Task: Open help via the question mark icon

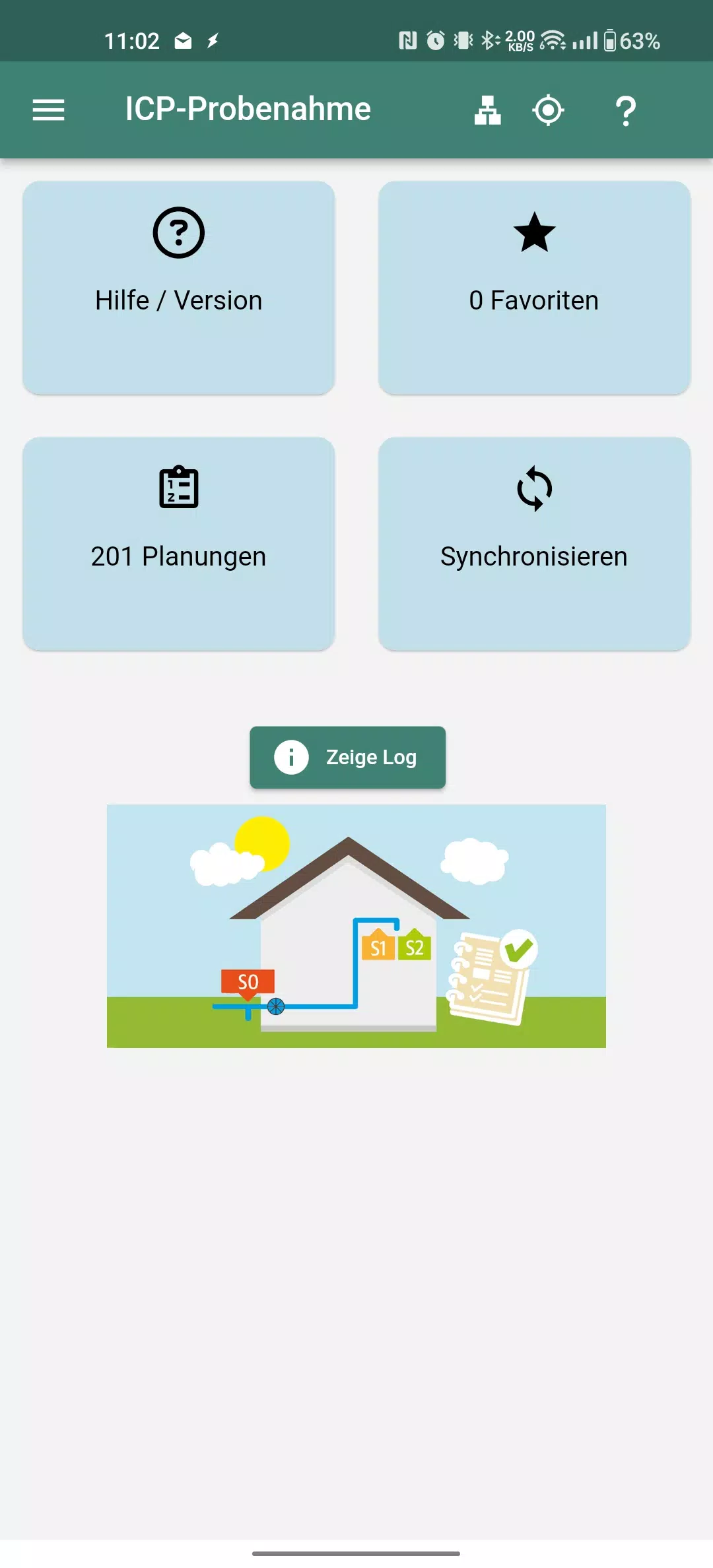Action: [x=625, y=111]
